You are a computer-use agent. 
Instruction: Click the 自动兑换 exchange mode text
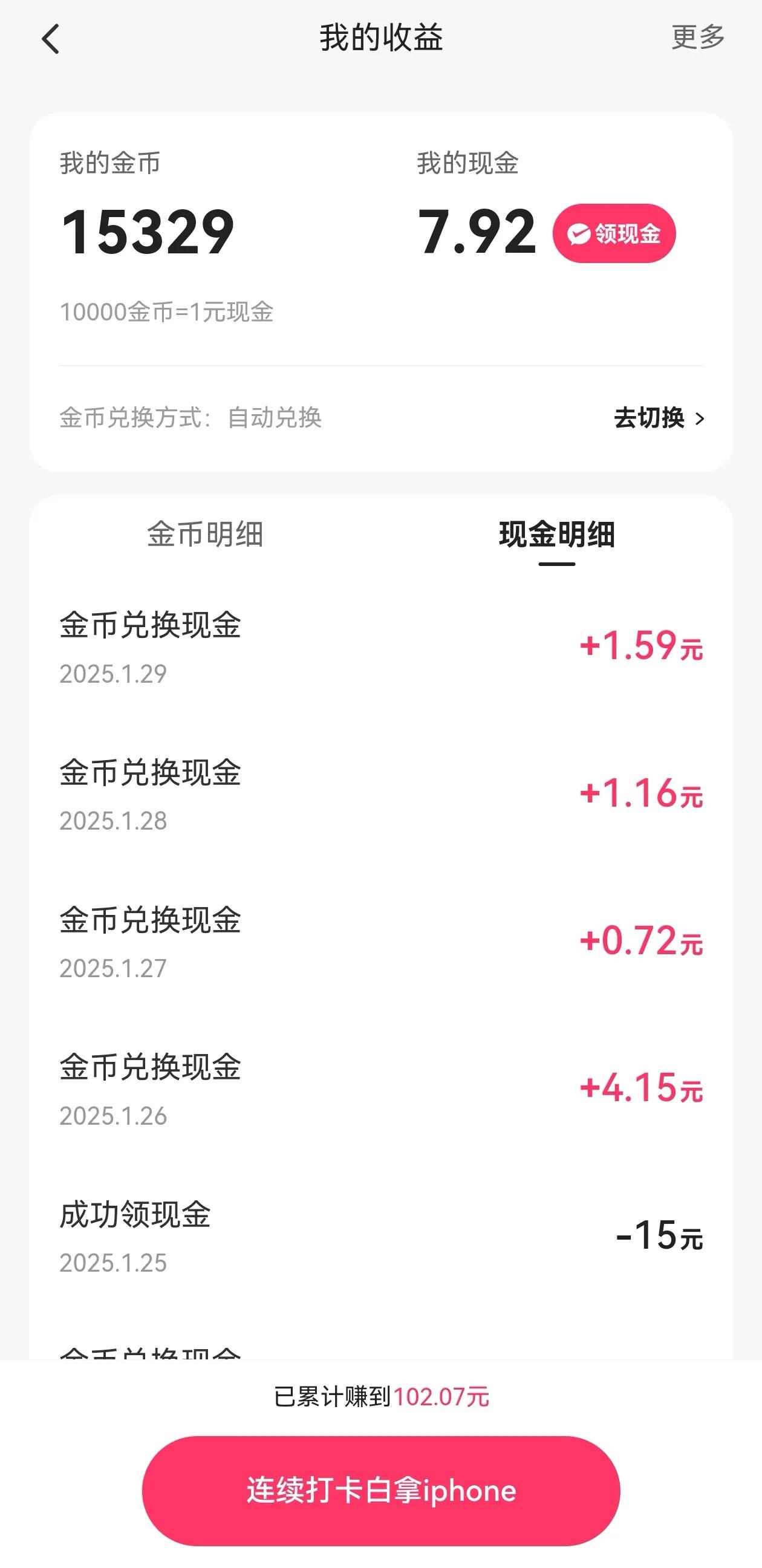(x=275, y=418)
